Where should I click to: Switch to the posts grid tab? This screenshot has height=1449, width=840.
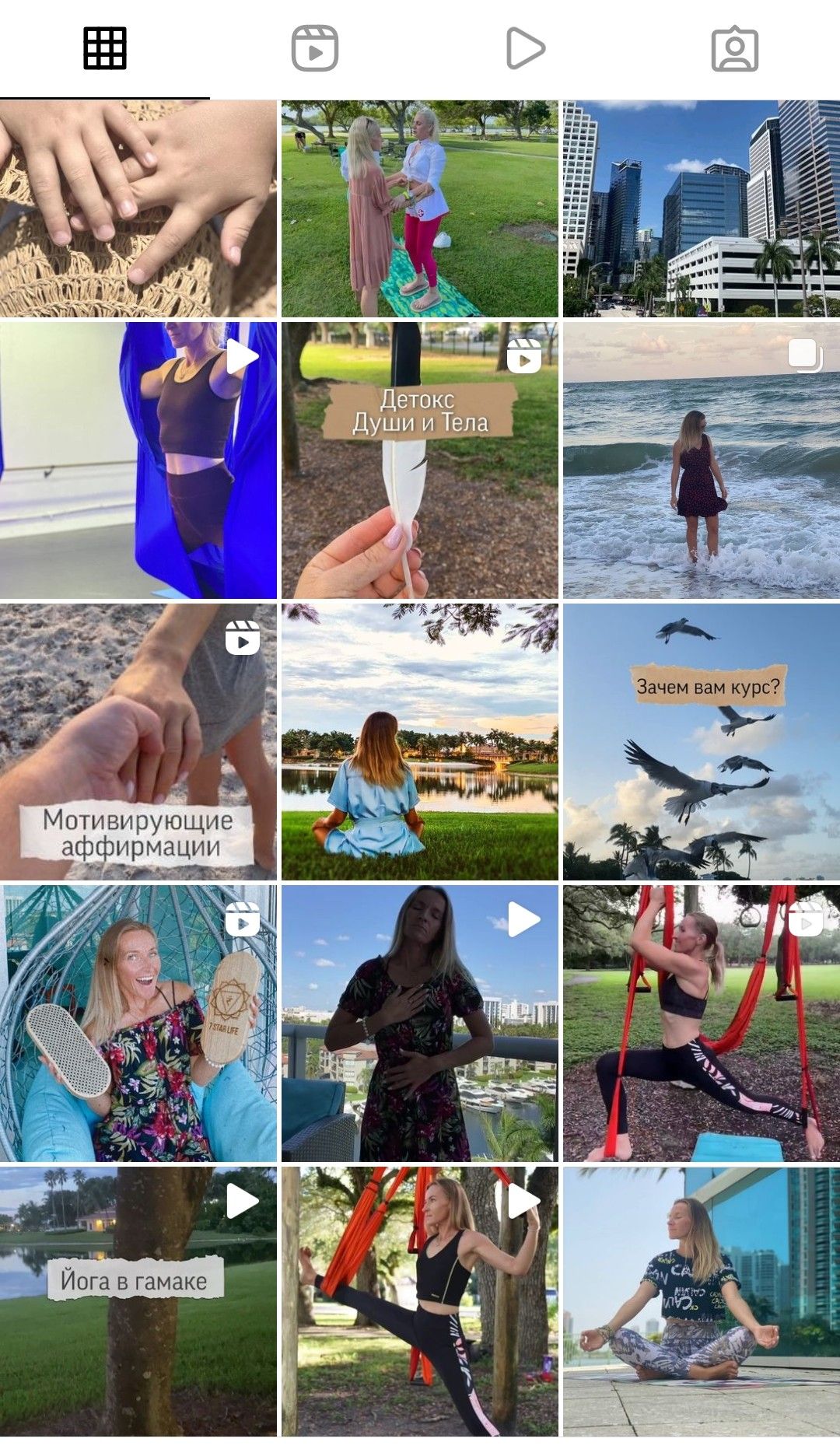[x=105, y=49]
